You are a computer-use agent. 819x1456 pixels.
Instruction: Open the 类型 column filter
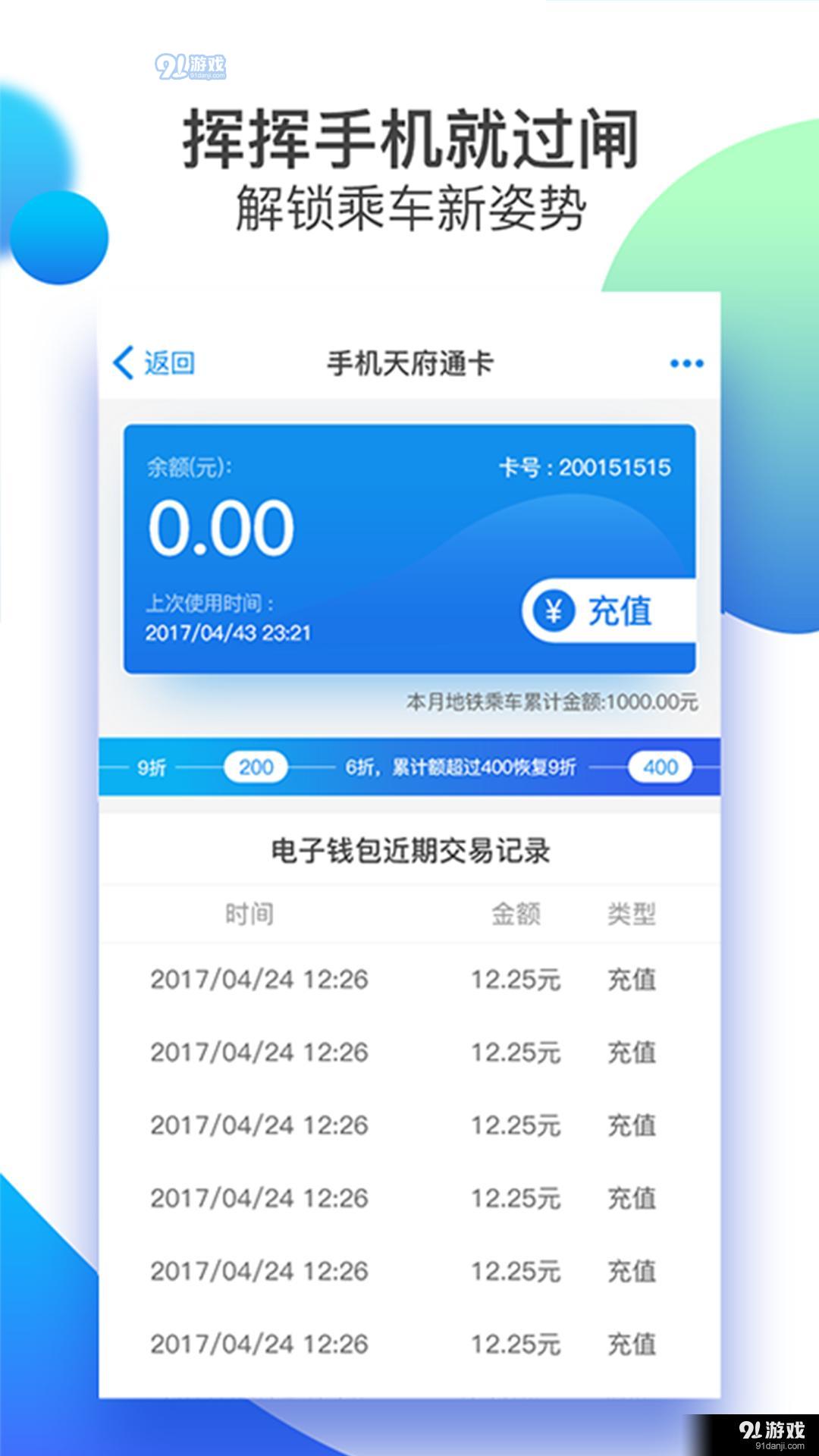click(632, 913)
